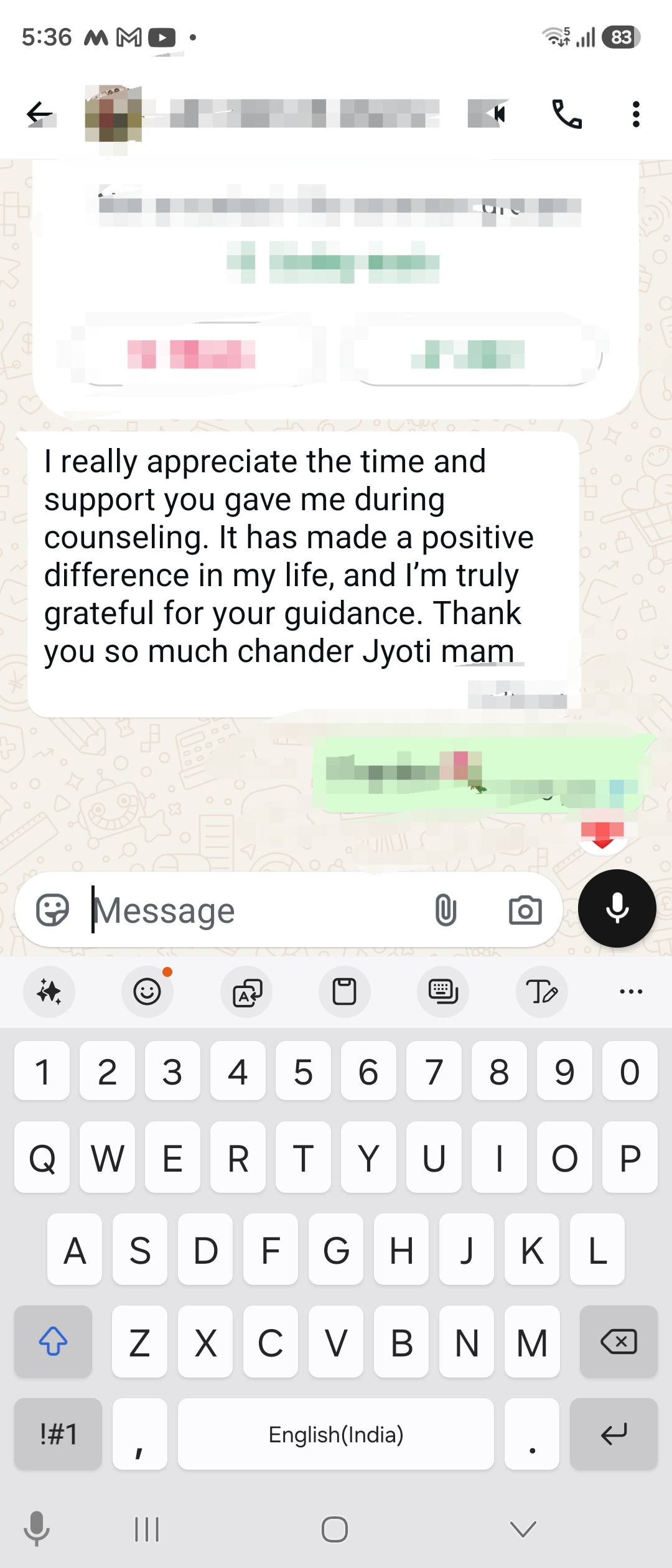Open the emoji sticker picker in message bar
672x1568 pixels.
(53, 910)
